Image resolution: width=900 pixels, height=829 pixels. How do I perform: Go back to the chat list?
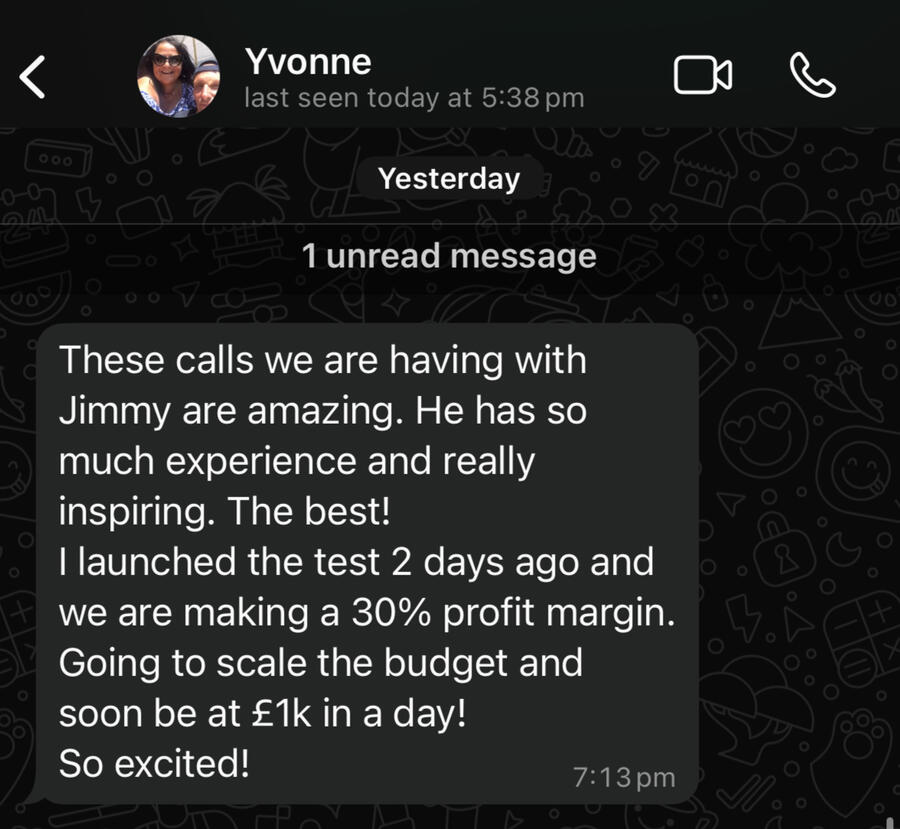click(33, 77)
